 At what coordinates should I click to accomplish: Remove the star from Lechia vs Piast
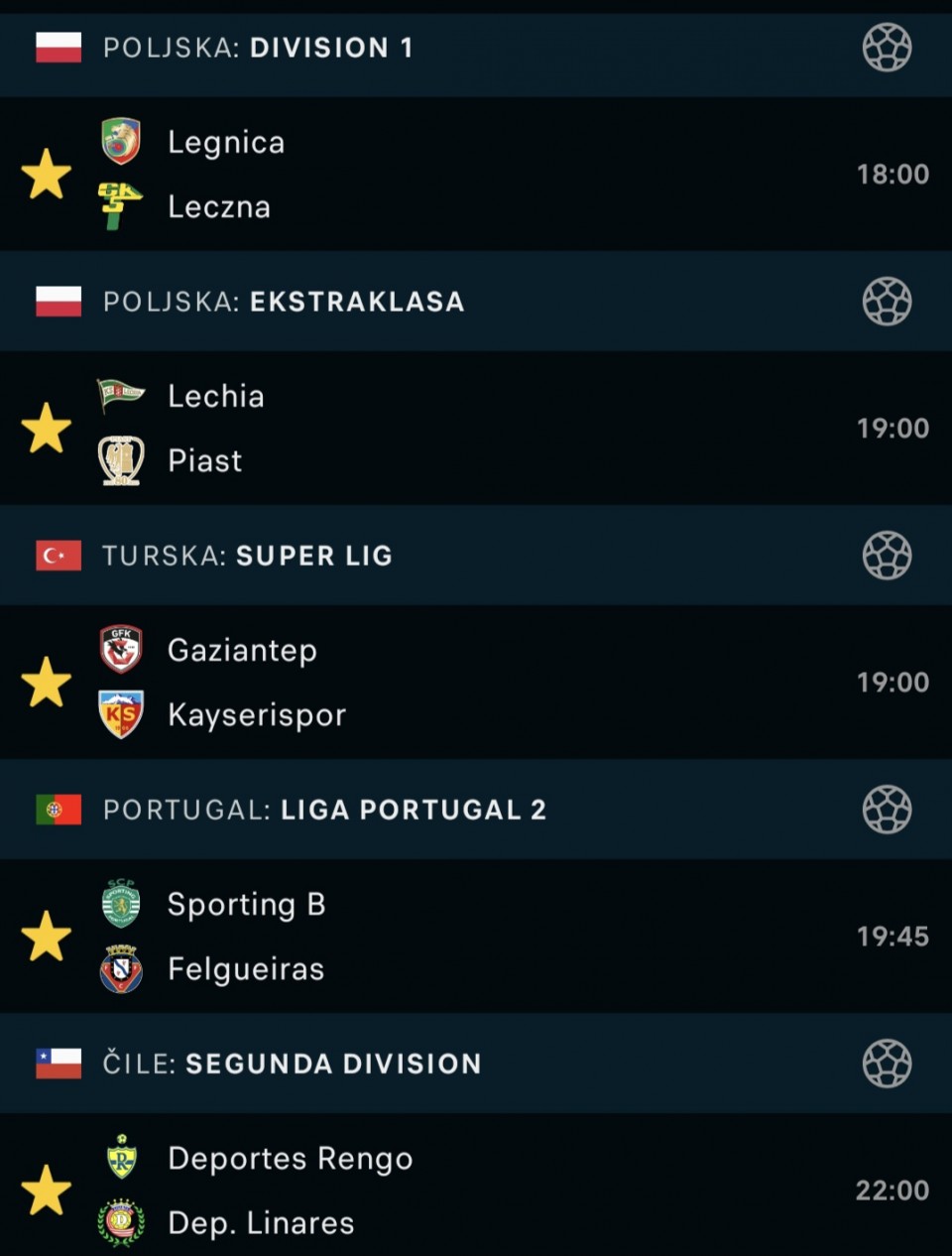[x=47, y=429]
